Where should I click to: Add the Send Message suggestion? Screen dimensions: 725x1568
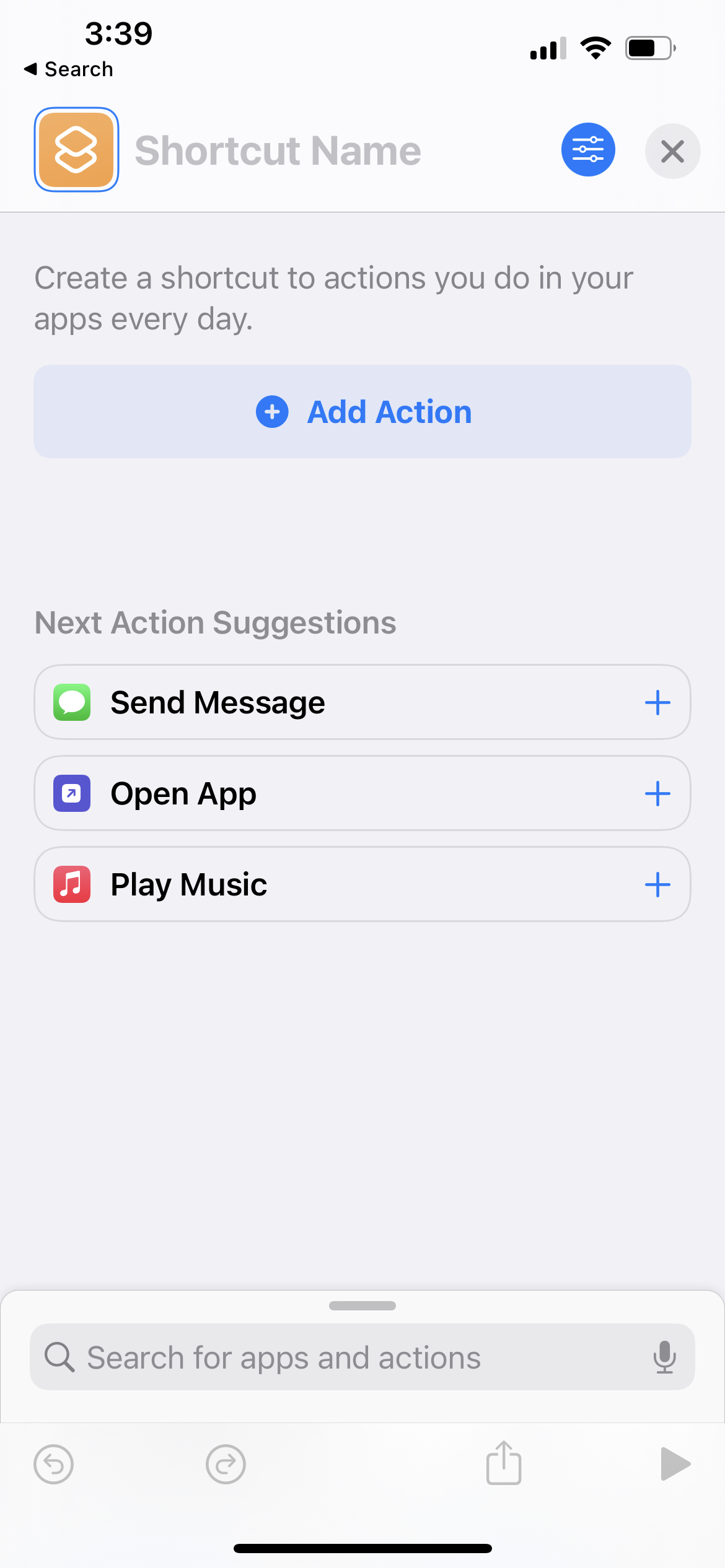click(x=657, y=703)
